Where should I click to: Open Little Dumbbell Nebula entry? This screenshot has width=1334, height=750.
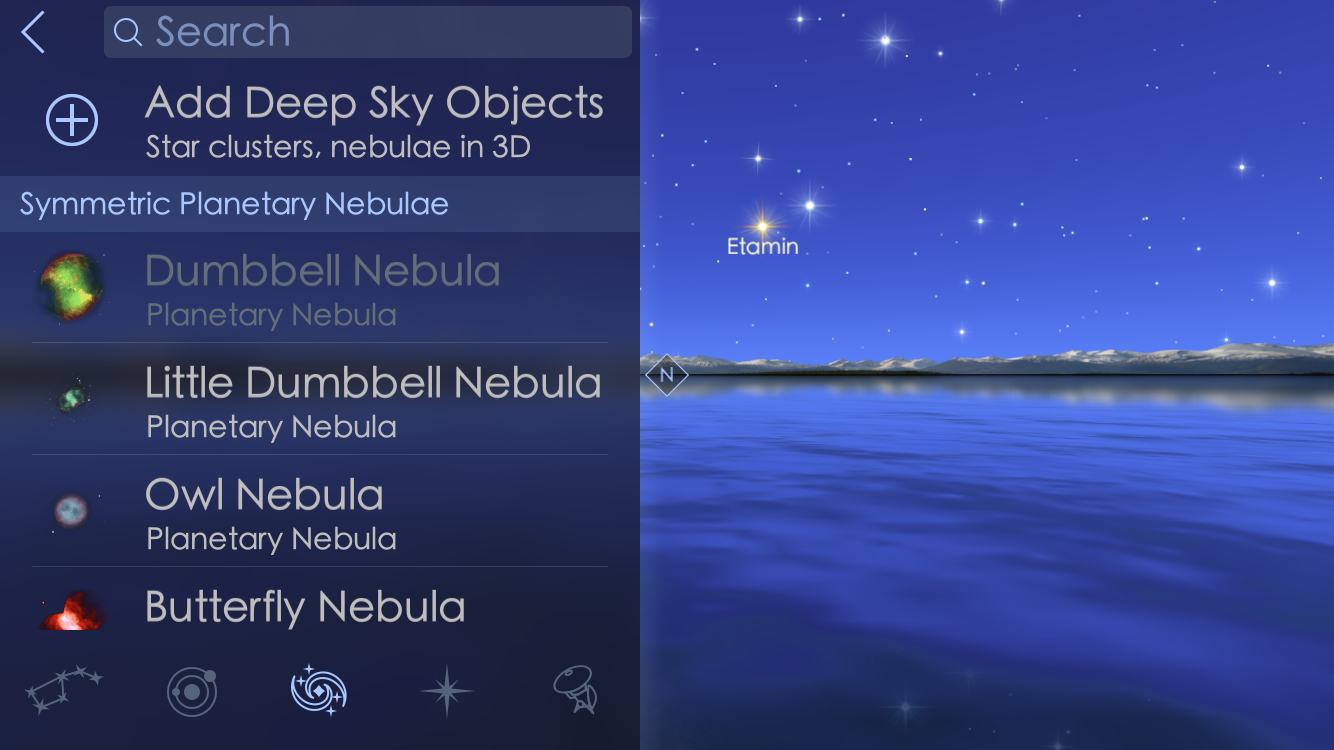[320, 400]
